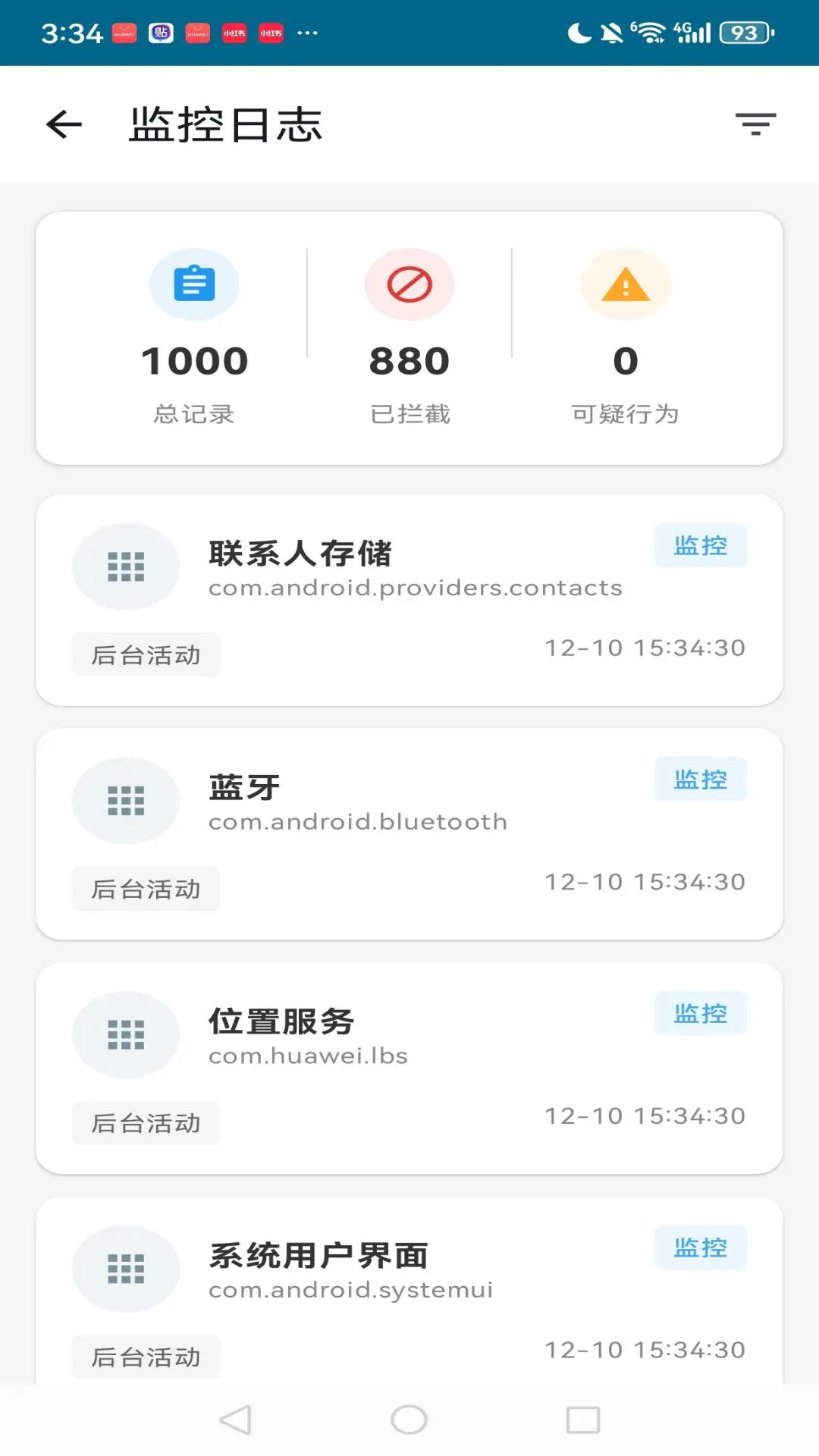This screenshot has width=819, height=1456.
Task: Open the filter icon in the top bar
Action: click(x=755, y=124)
